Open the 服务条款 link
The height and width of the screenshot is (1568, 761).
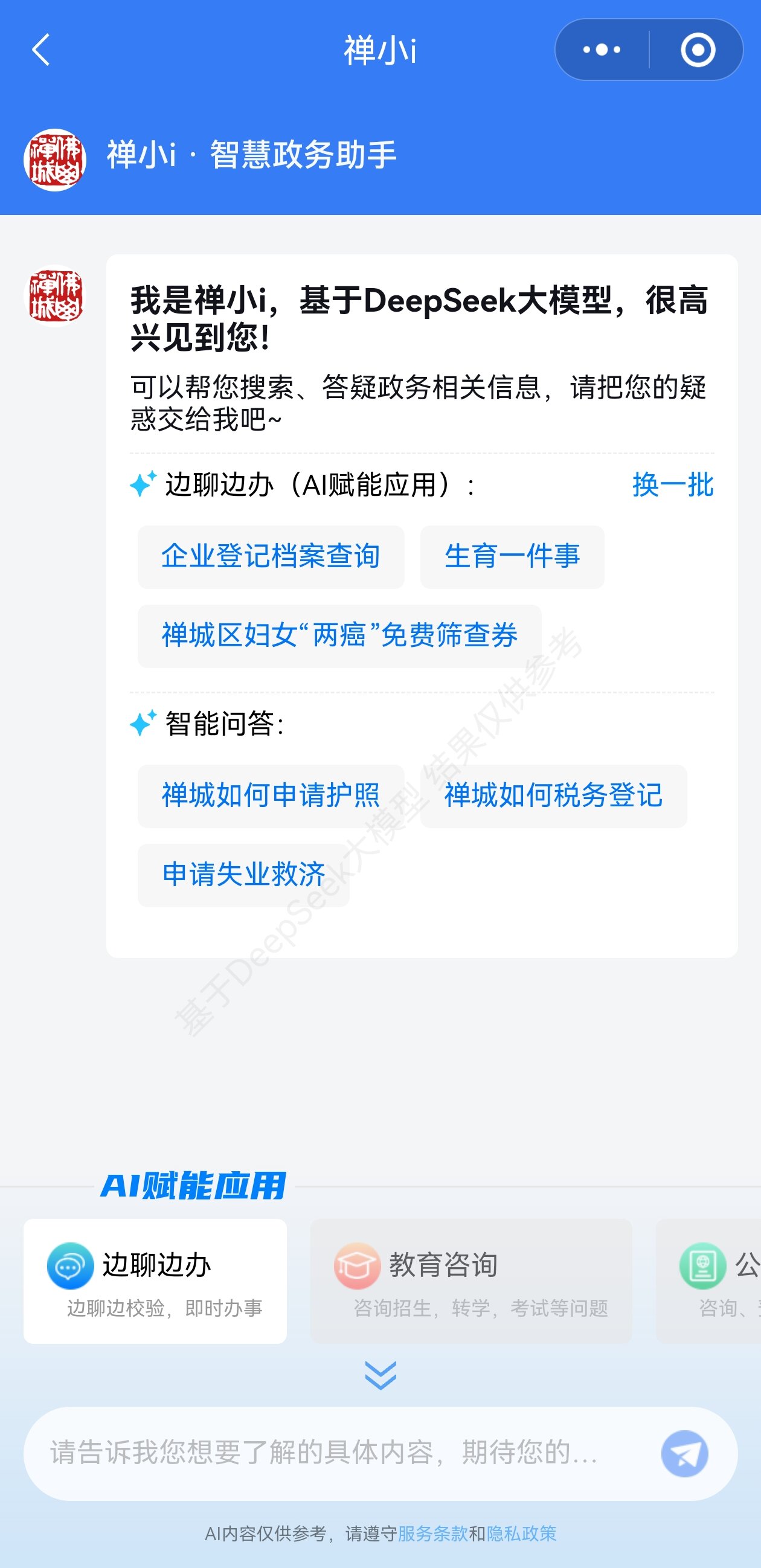tap(432, 1534)
